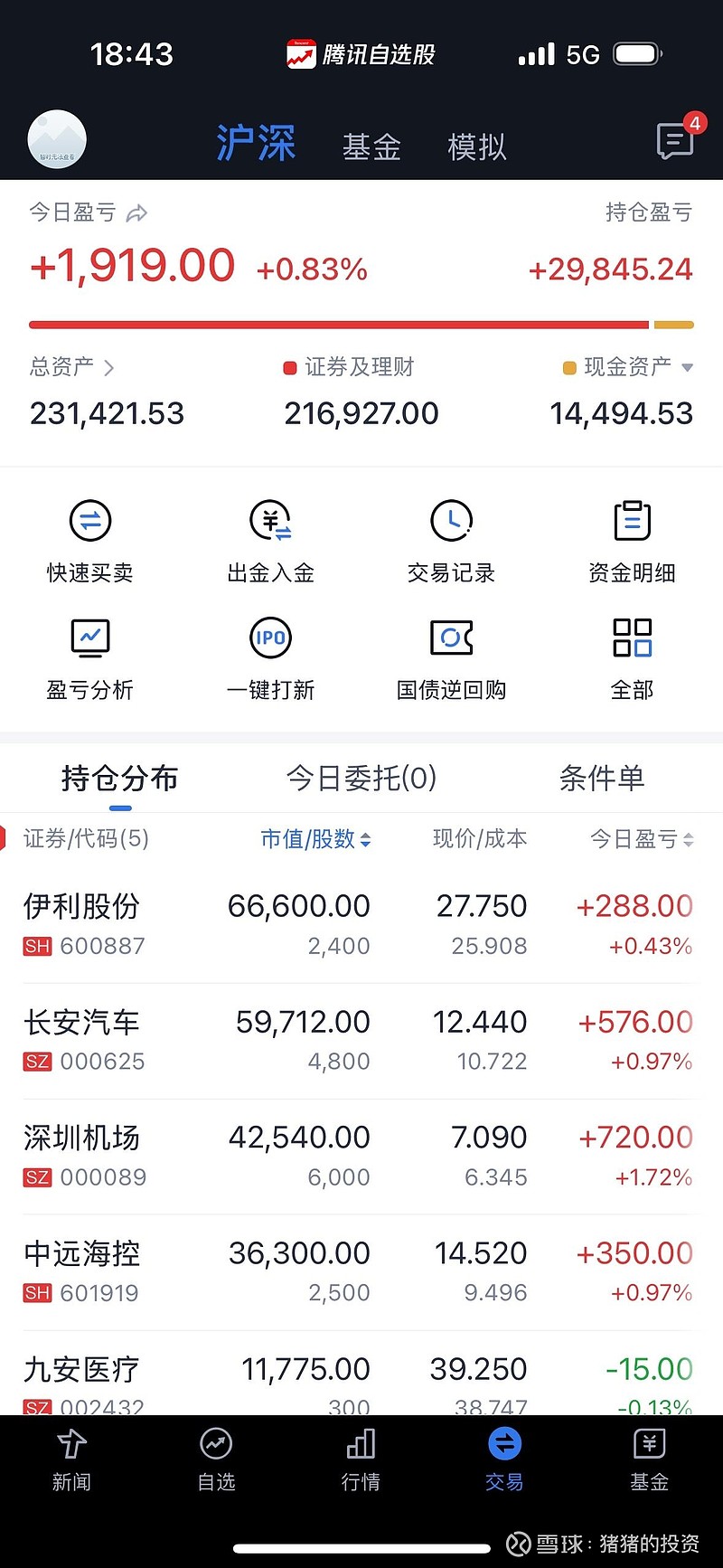Open the messages icon with badge

675,141
